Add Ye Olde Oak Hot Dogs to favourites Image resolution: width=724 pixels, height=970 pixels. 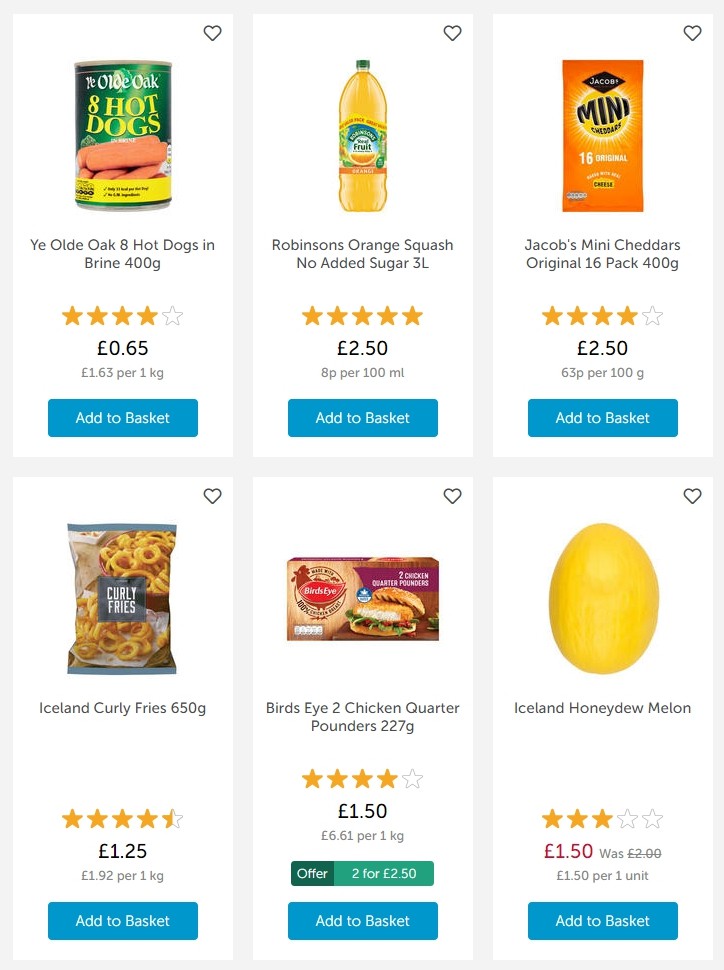(x=212, y=33)
